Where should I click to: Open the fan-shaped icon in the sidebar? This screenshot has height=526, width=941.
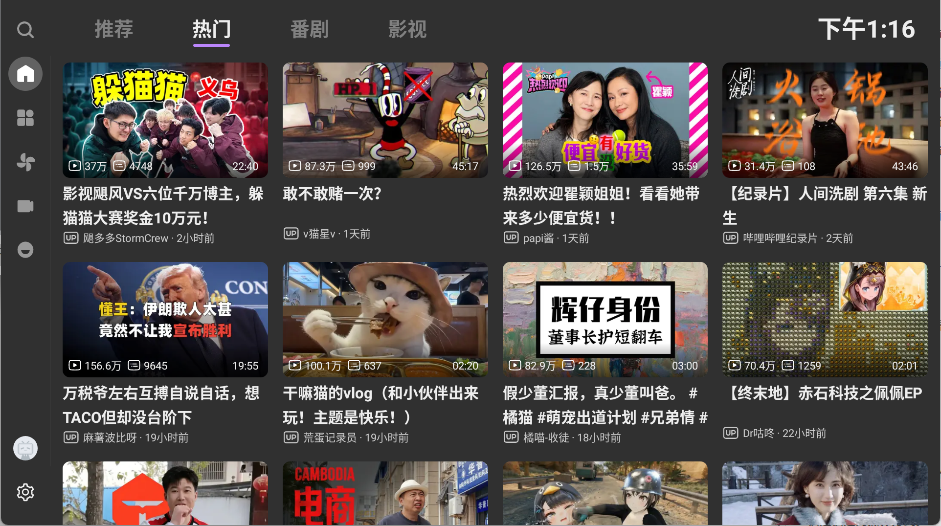pos(25,162)
